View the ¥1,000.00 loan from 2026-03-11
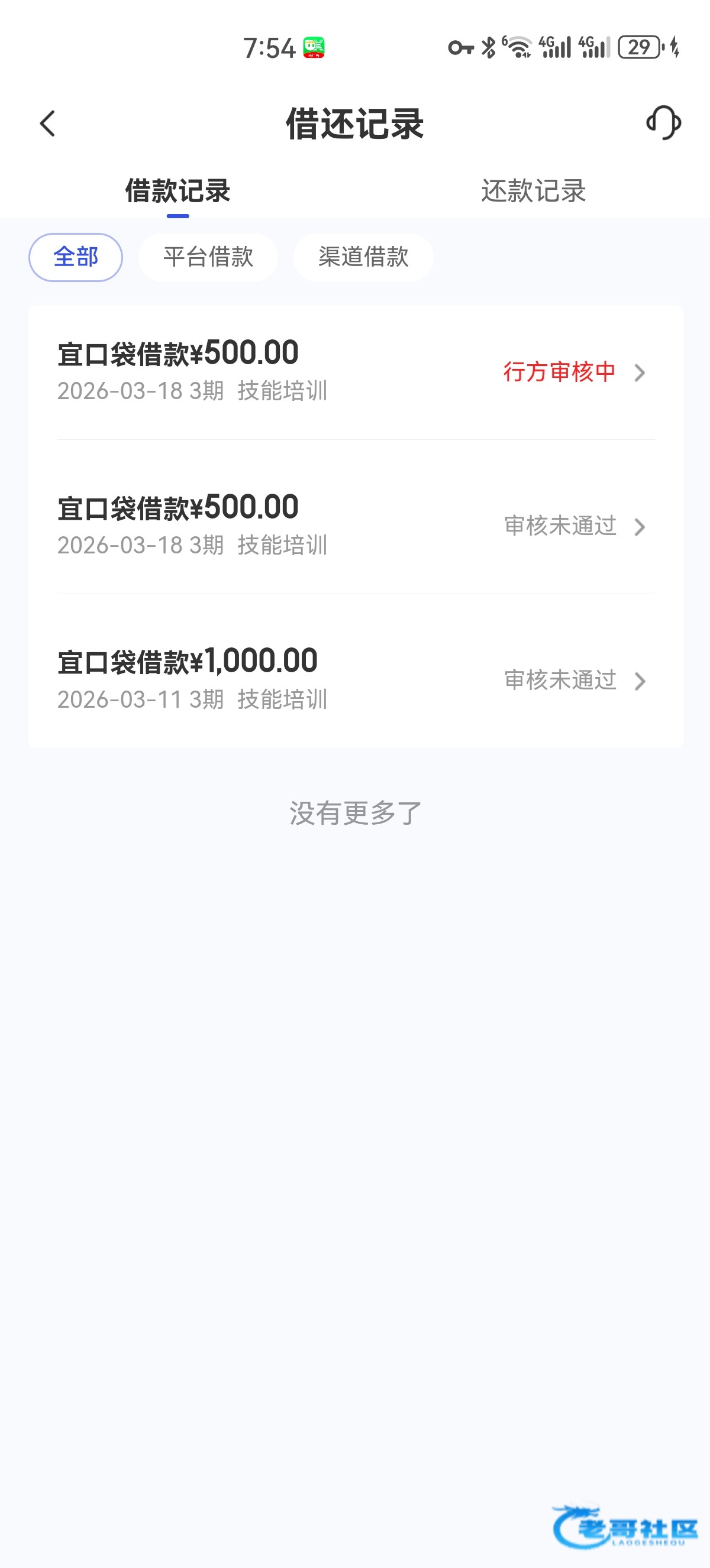The width and height of the screenshot is (710, 1568). point(355,679)
